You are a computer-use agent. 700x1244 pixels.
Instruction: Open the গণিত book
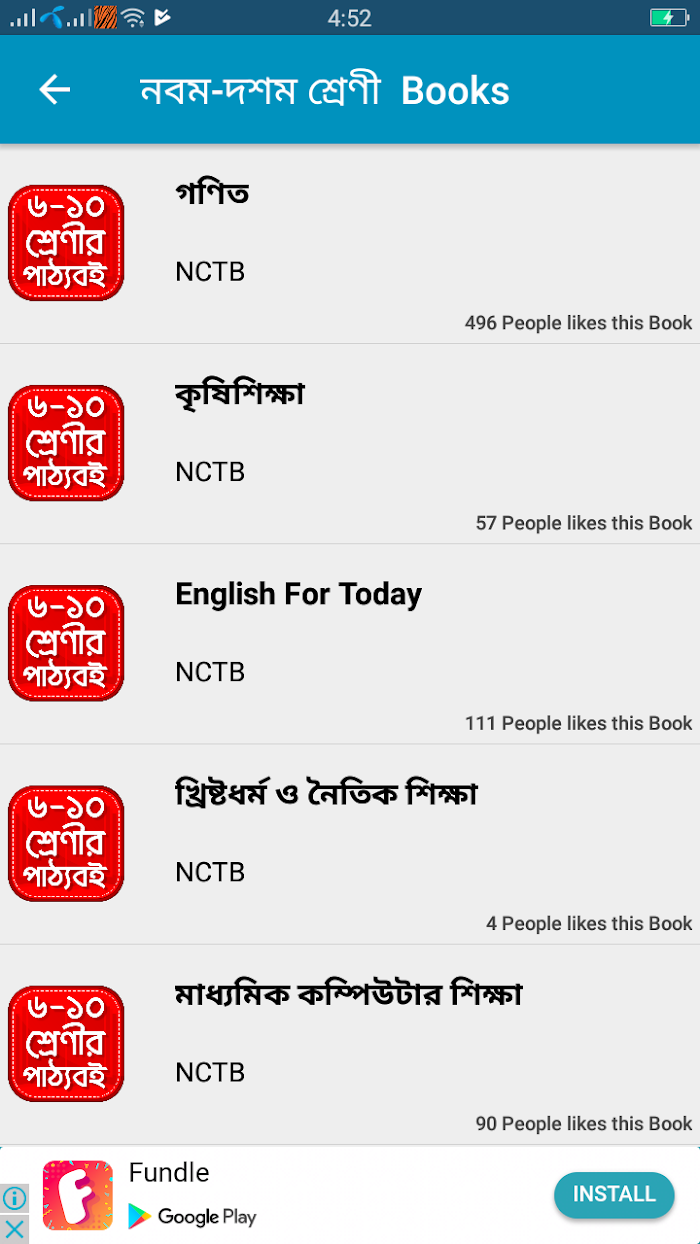point(350,244)
